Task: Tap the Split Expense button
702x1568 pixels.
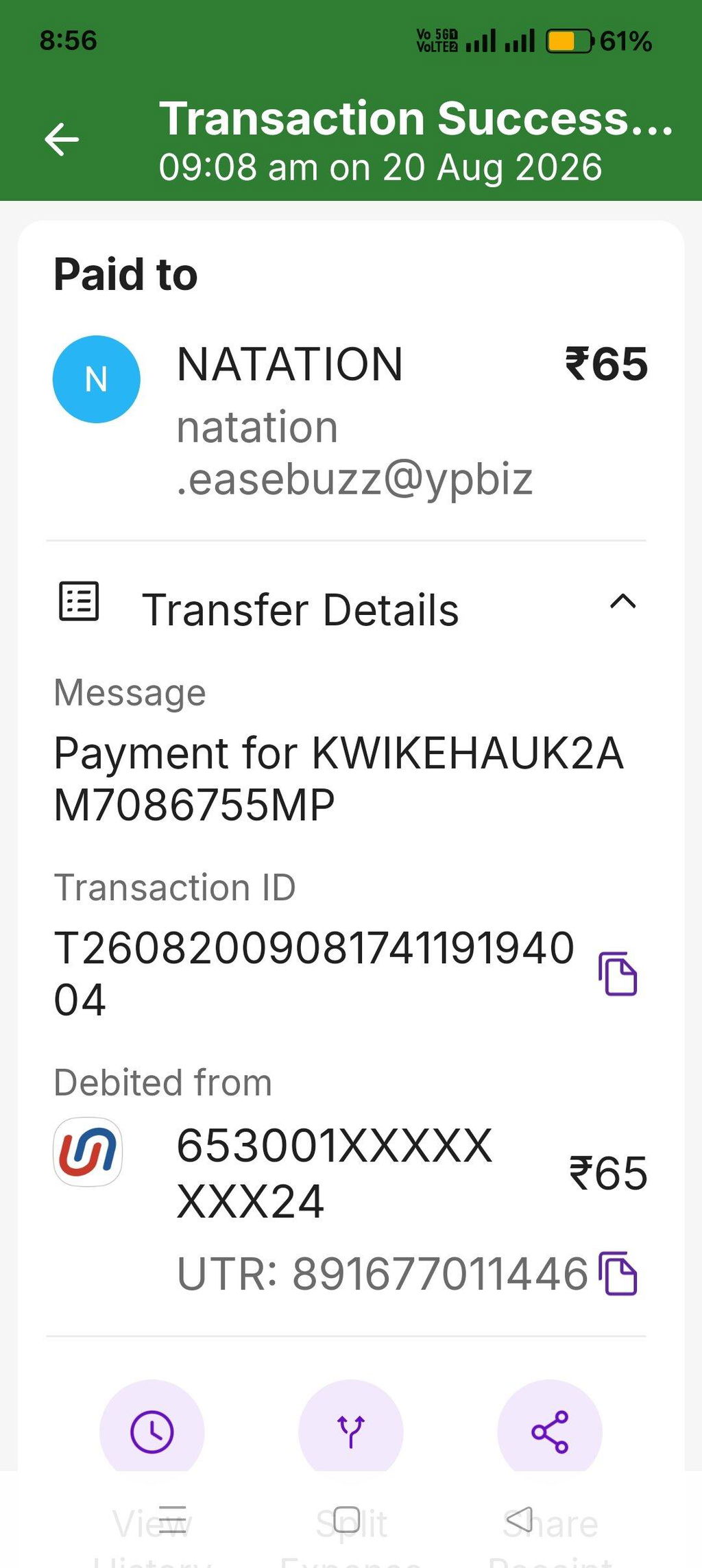Action: pyautogui.click(x=351, y=1432)
